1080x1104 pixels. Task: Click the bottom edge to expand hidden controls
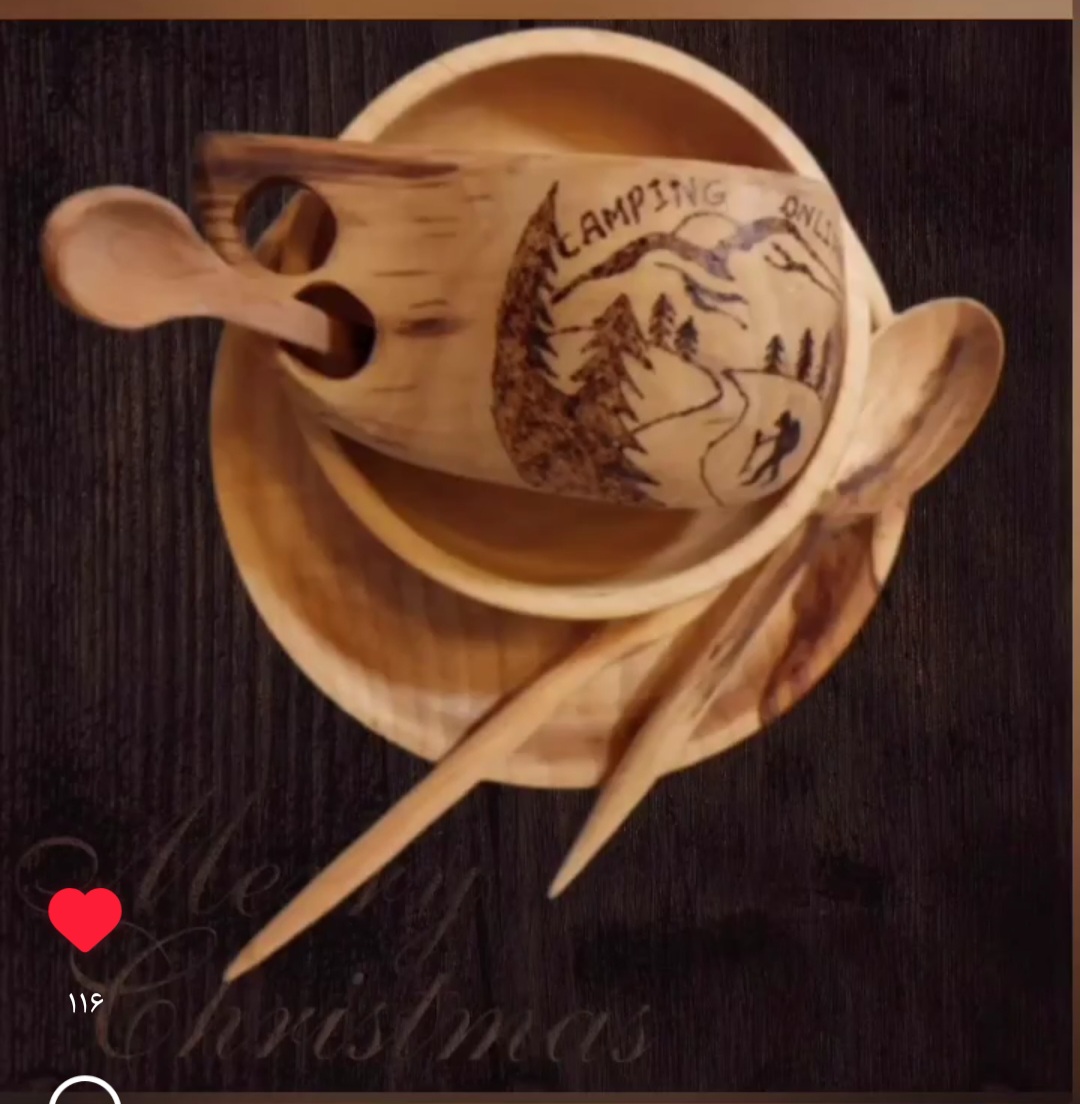(x=540, y=1100)
